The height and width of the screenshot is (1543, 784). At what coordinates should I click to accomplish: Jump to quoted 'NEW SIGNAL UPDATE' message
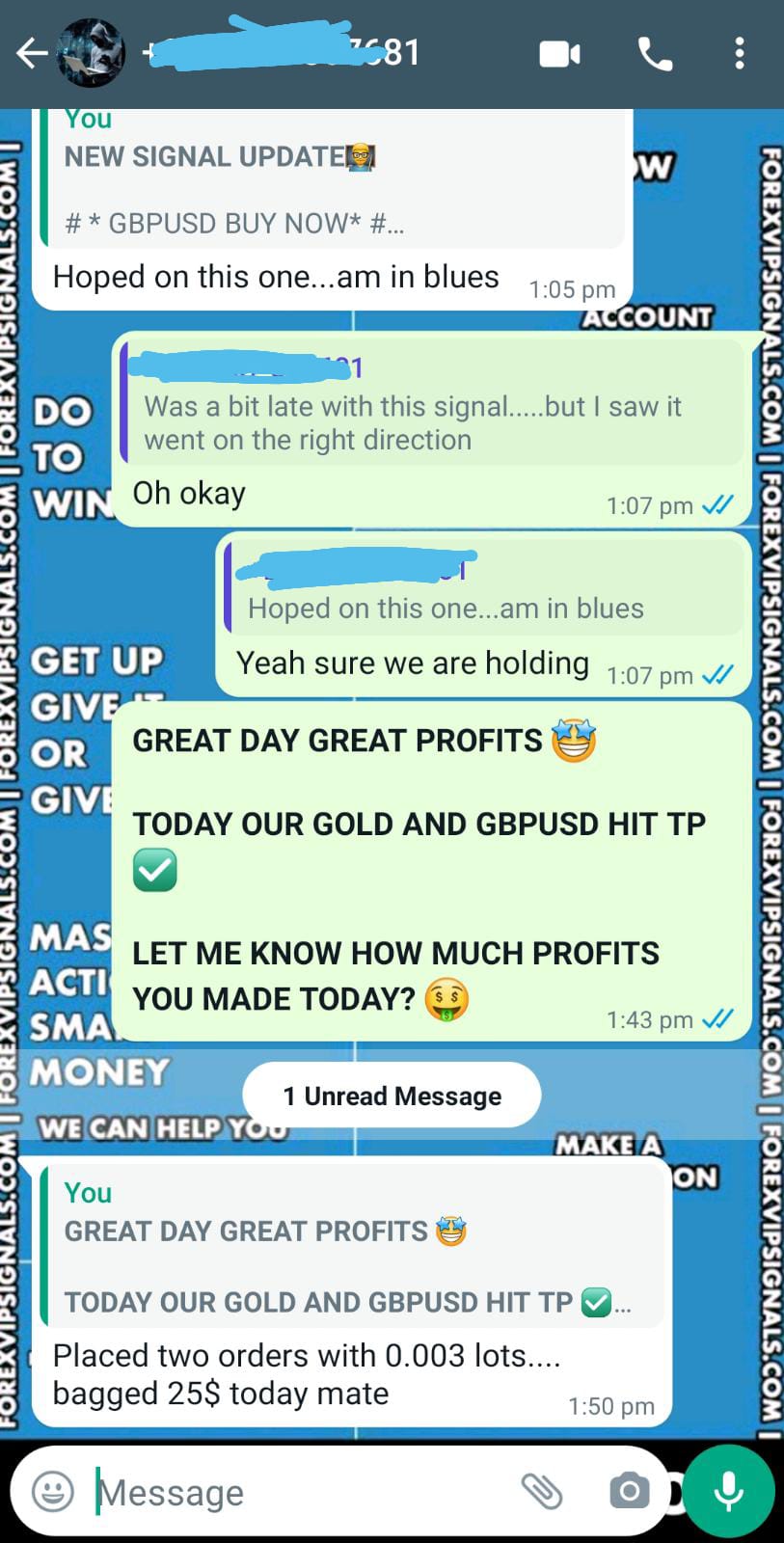click(333, 178)
